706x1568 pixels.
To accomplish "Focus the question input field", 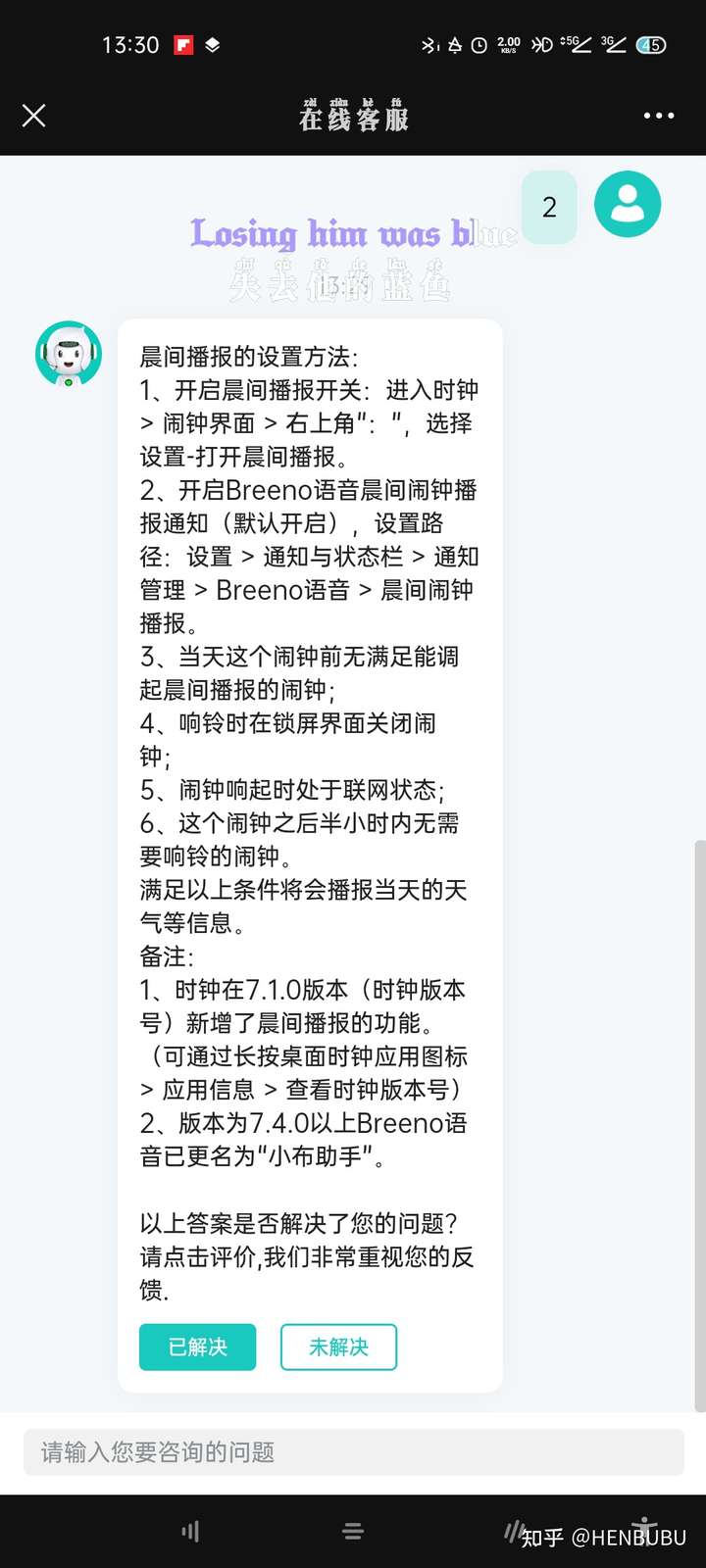I will tap(353, 1451).
